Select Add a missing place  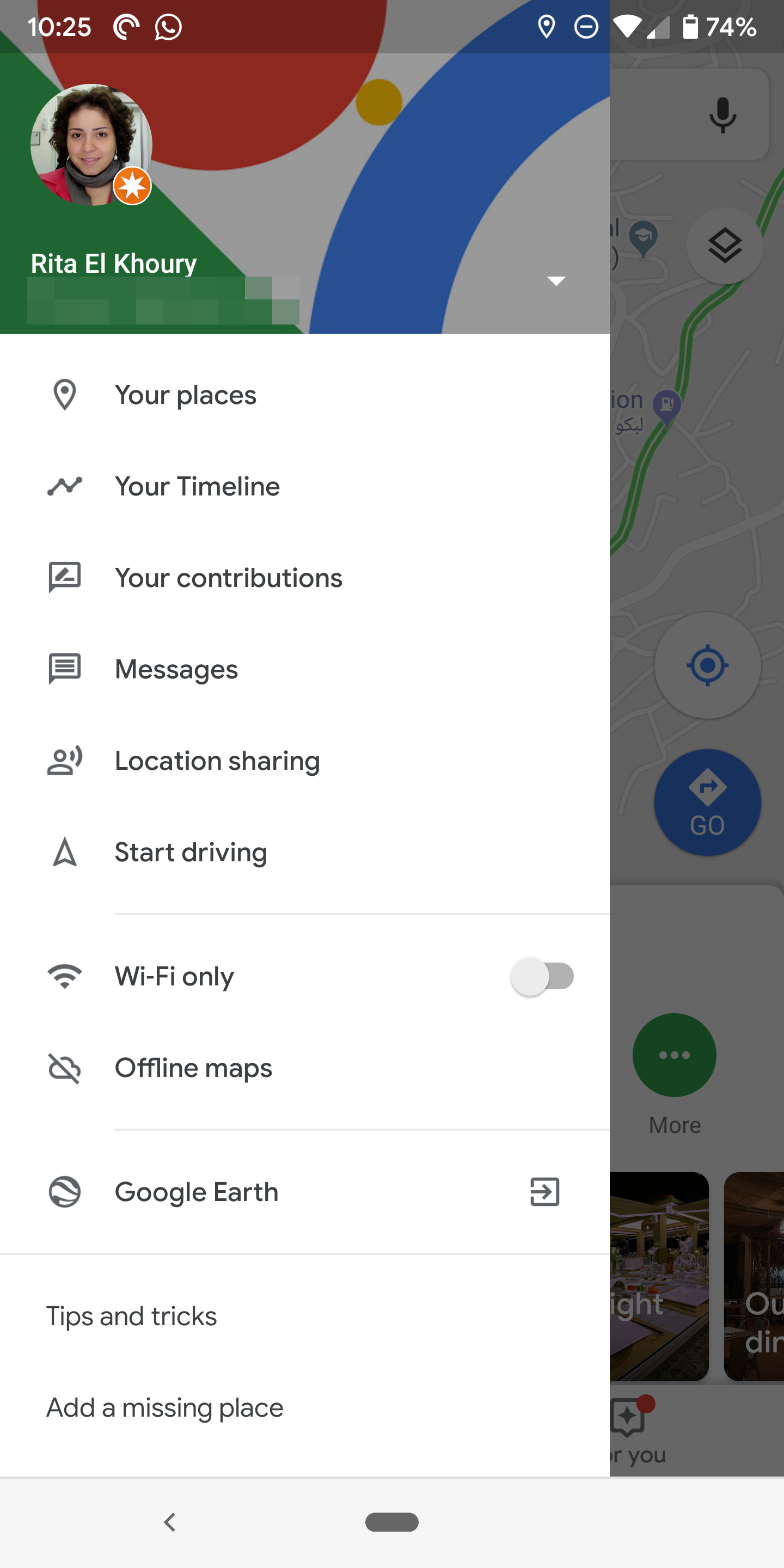tap(164, 1407)
